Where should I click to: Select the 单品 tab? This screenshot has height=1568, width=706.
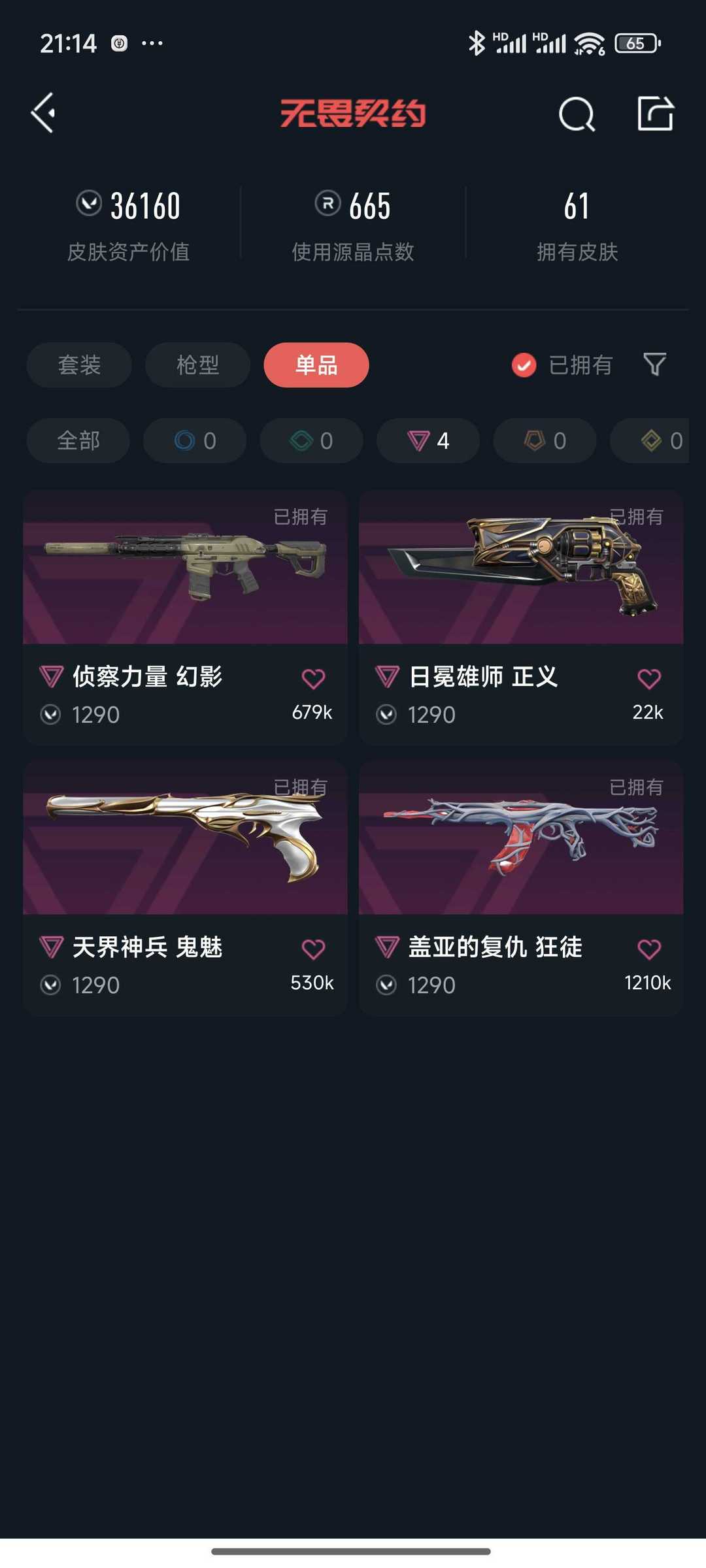[316, 365]
